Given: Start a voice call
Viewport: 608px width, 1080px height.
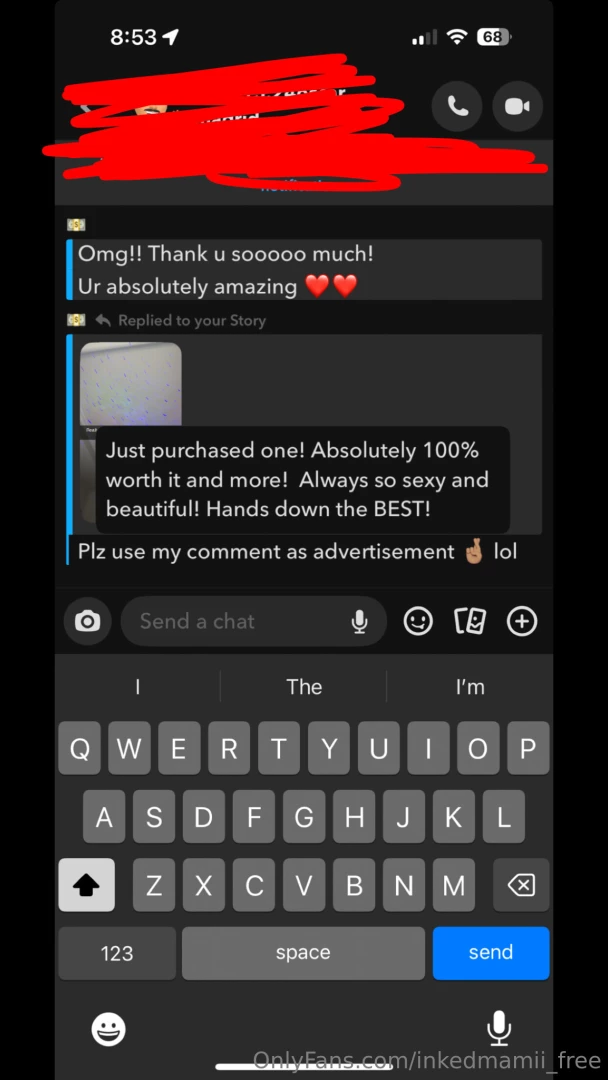Looking at the screenshot, I should tap(457, 106).
